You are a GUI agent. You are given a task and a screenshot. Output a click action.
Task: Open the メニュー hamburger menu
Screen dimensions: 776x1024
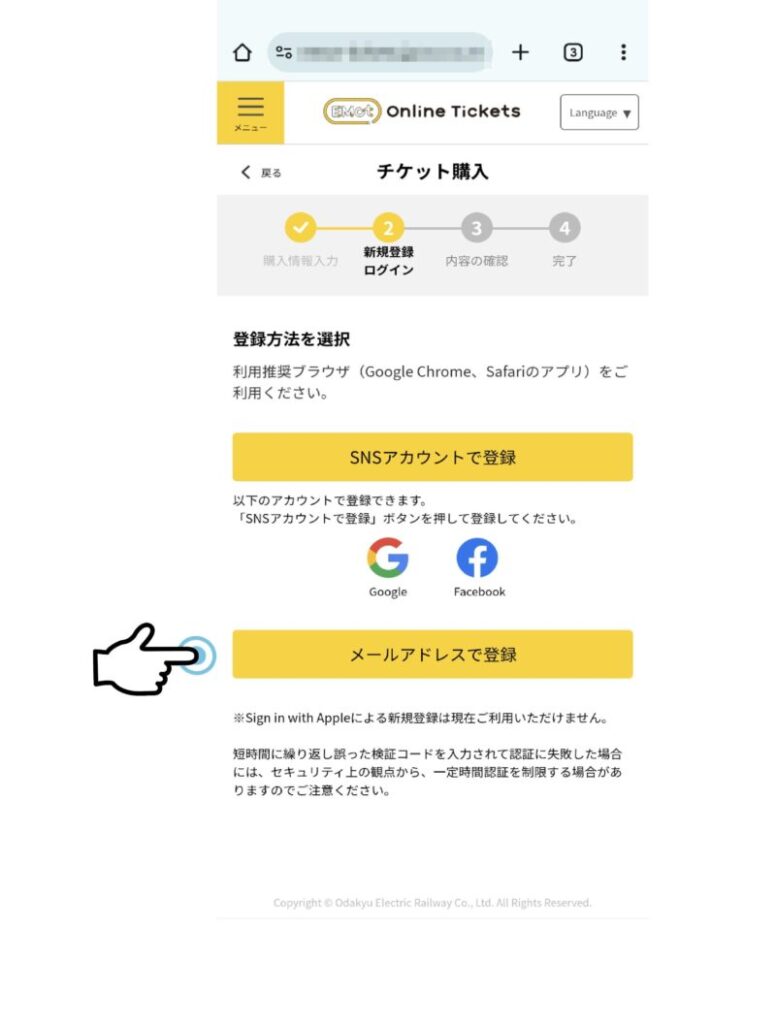tap(250, 112)
